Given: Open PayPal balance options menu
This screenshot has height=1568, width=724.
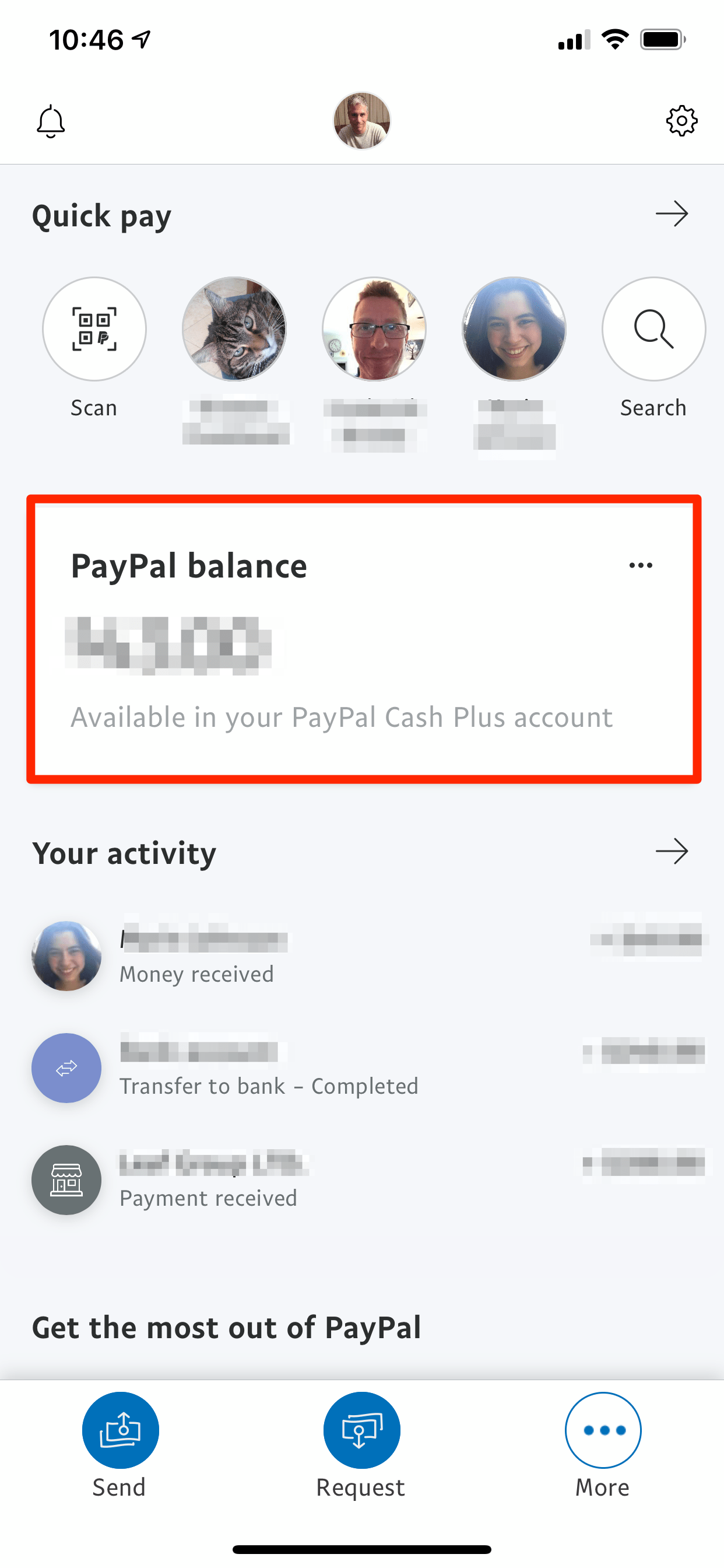Looking at the screenshot, I should pos(640,565).
